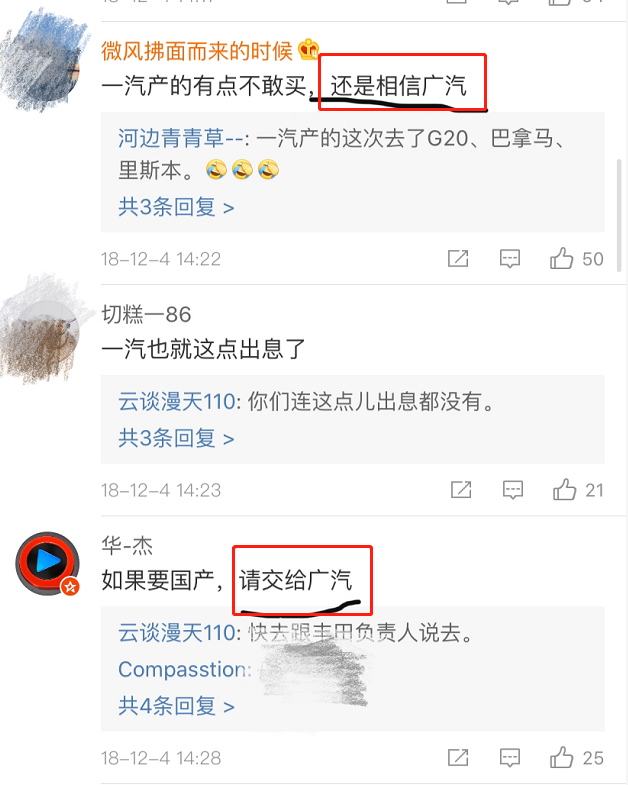Like the comment by 微风拂面而来的时候

pos(562,259)
